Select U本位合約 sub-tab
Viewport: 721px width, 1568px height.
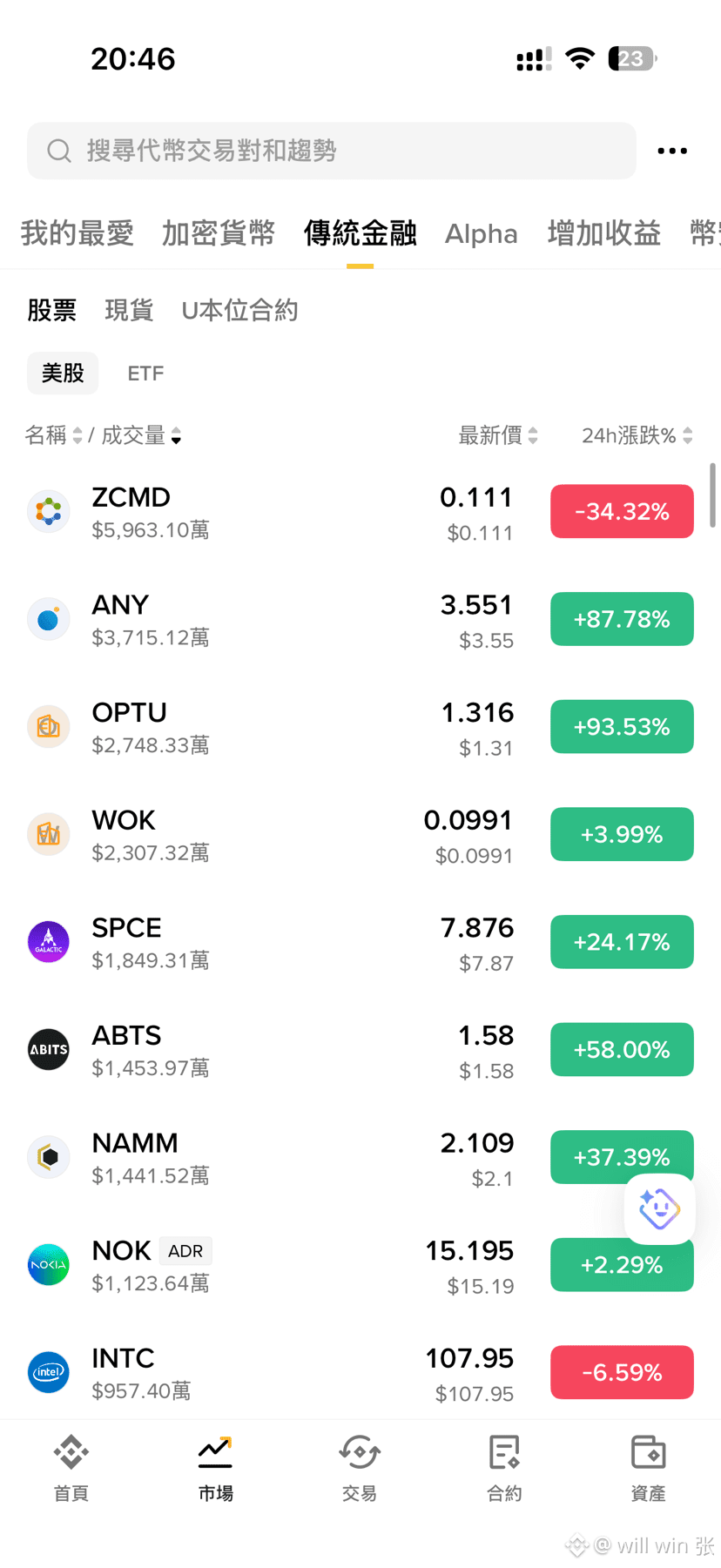point(239,311)
